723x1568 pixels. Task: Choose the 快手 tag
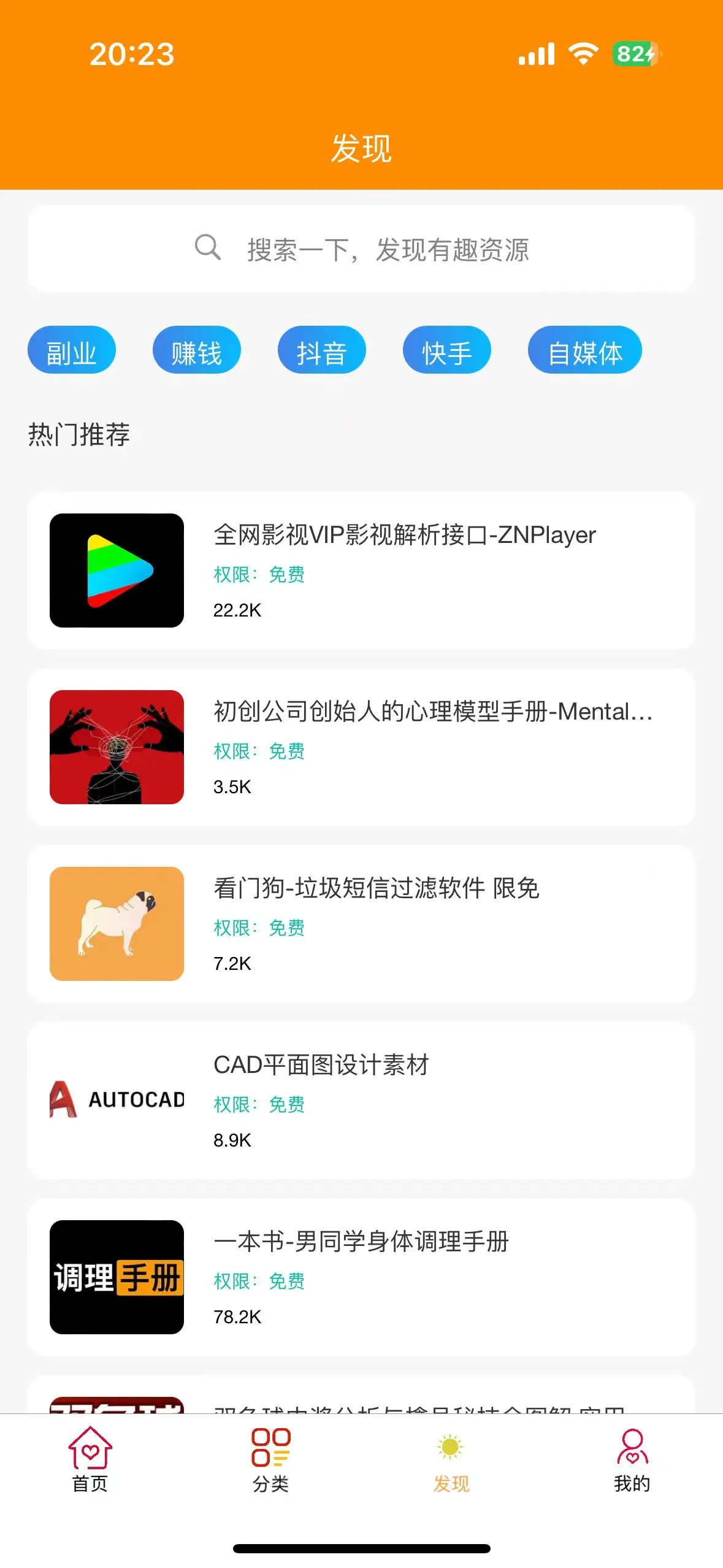(446, 350)
